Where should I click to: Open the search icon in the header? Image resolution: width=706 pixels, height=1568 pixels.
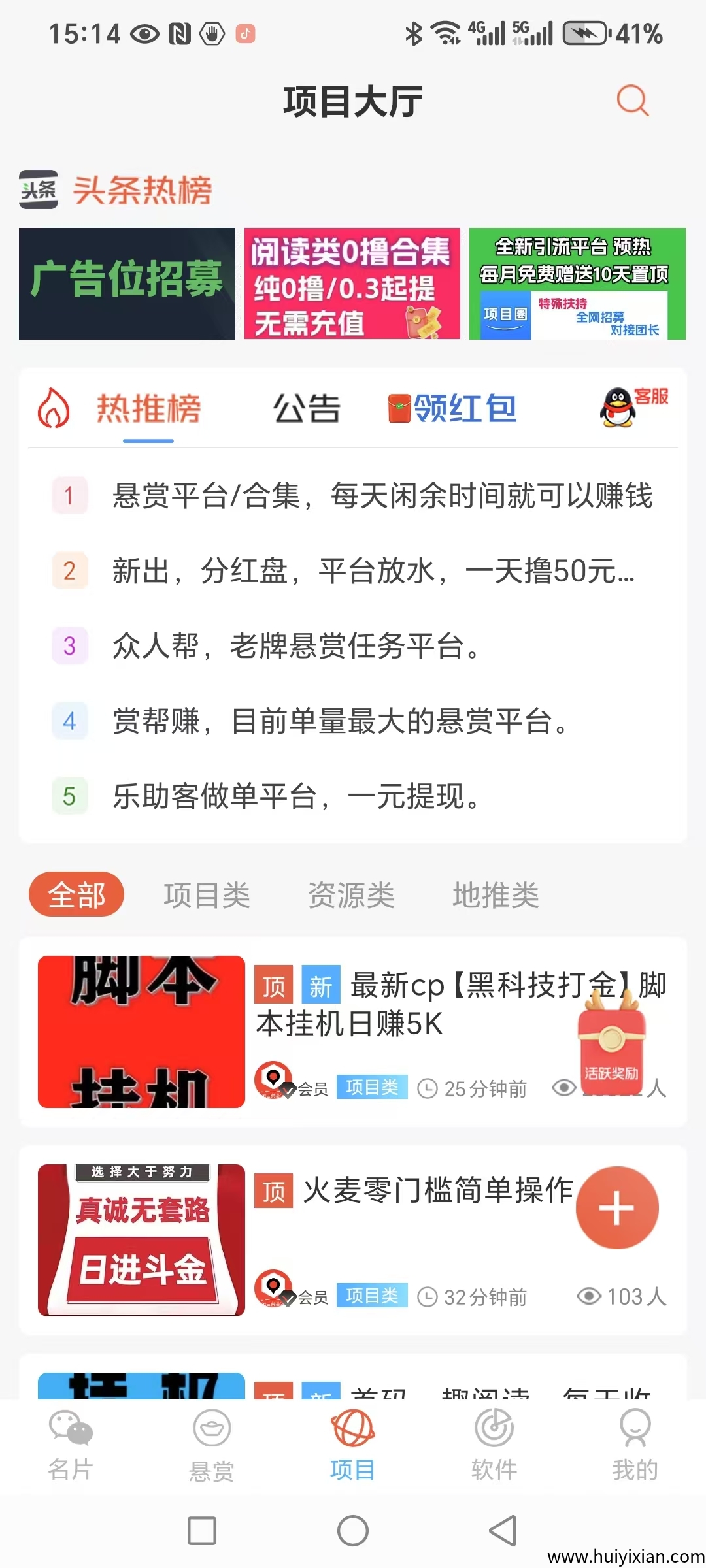click(632, 101)
